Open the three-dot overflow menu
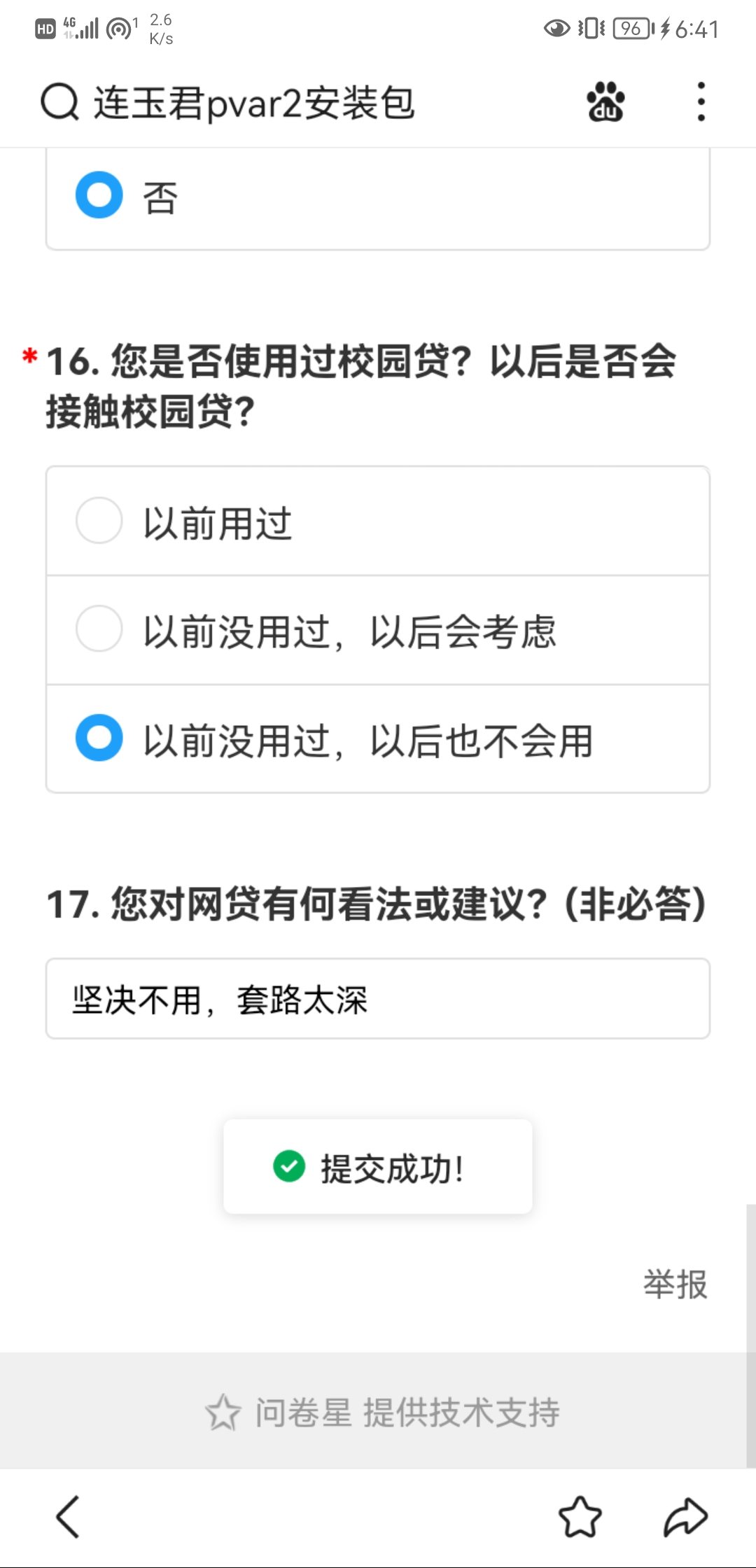This screenshot has width=756, height=1568. 701,102
